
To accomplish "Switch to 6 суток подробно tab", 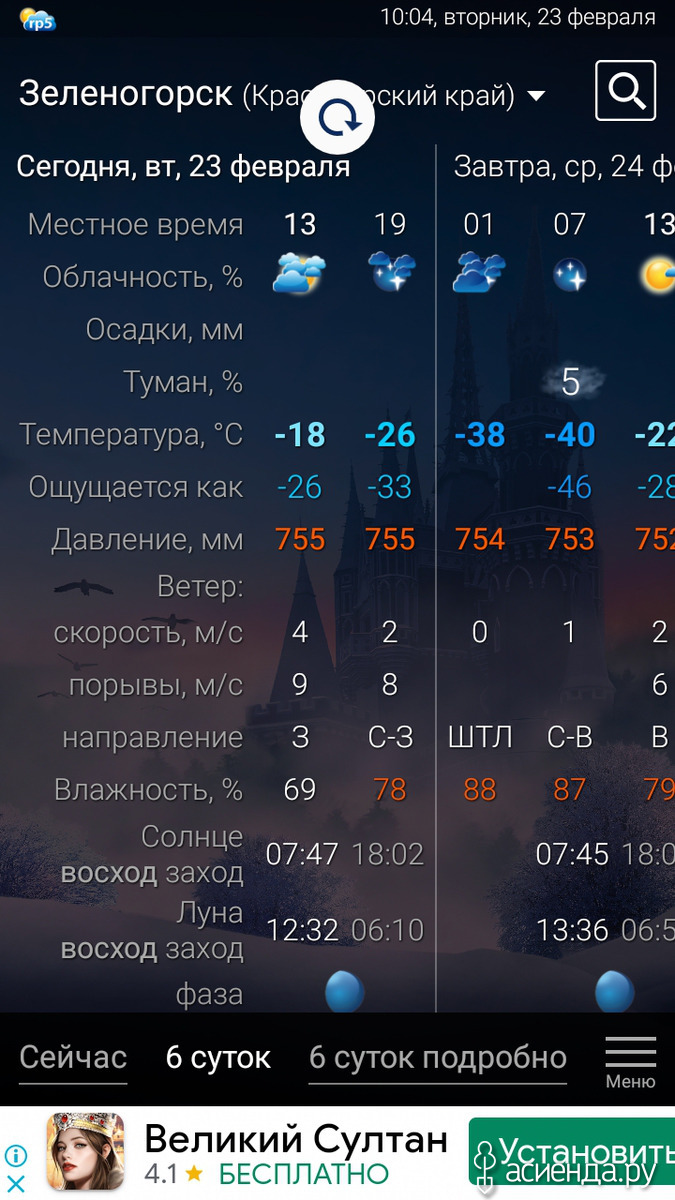I will (x=438, y=1057).
